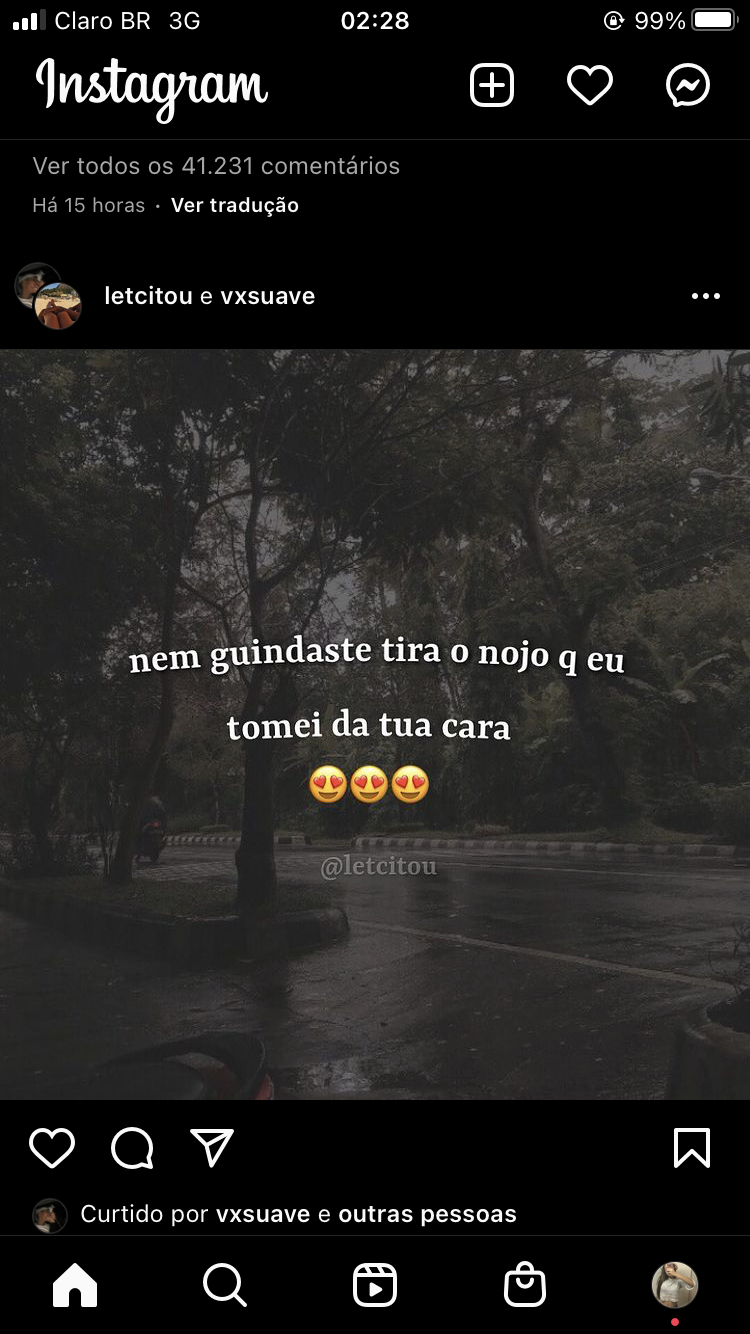Switch to the Search tab
750x1334 pixels.
(224, 1285)
